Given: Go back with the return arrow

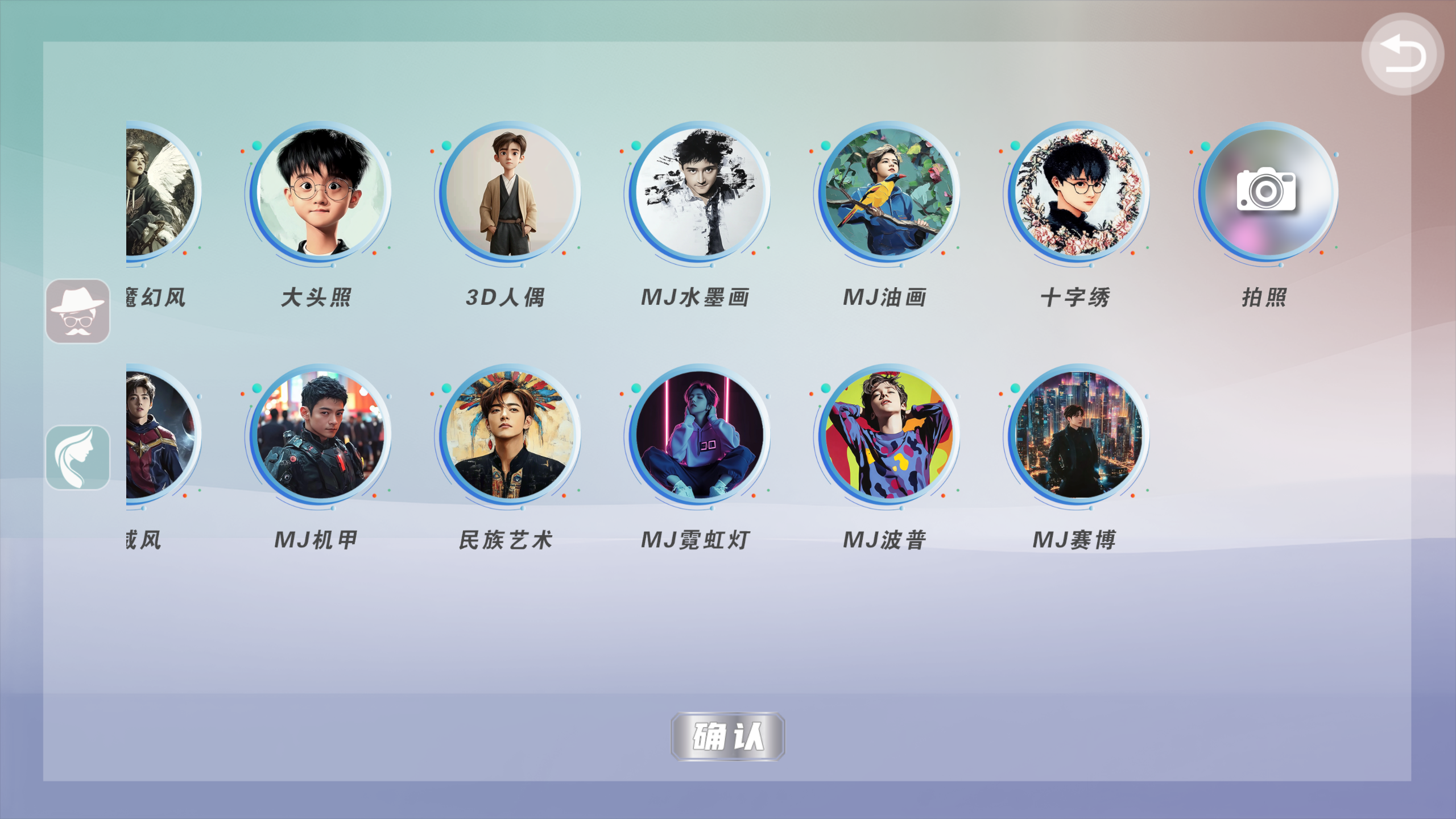Looking at the screenshot, I should pos(1402,54).
